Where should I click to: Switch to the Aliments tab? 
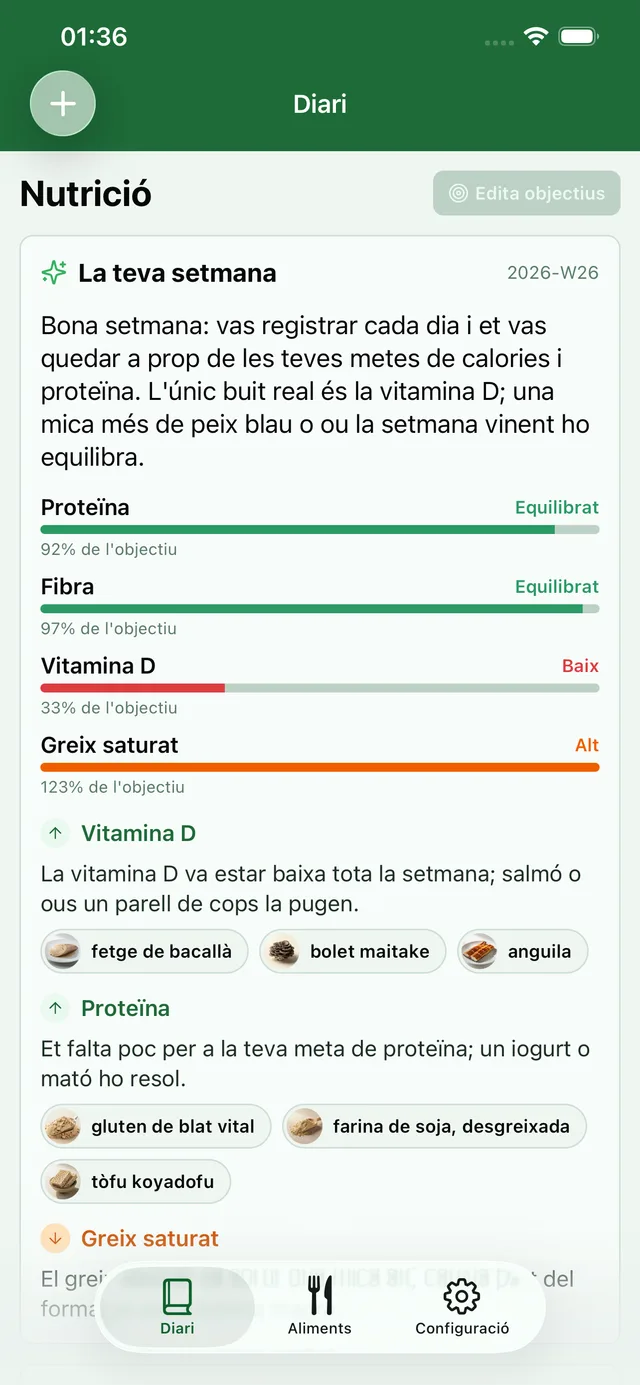click(x=320, y=1306)
